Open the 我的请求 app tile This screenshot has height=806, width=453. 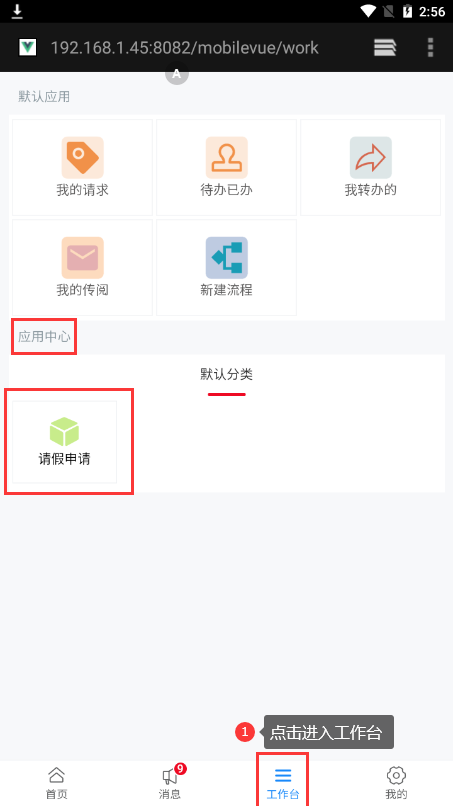pos(82,168)
